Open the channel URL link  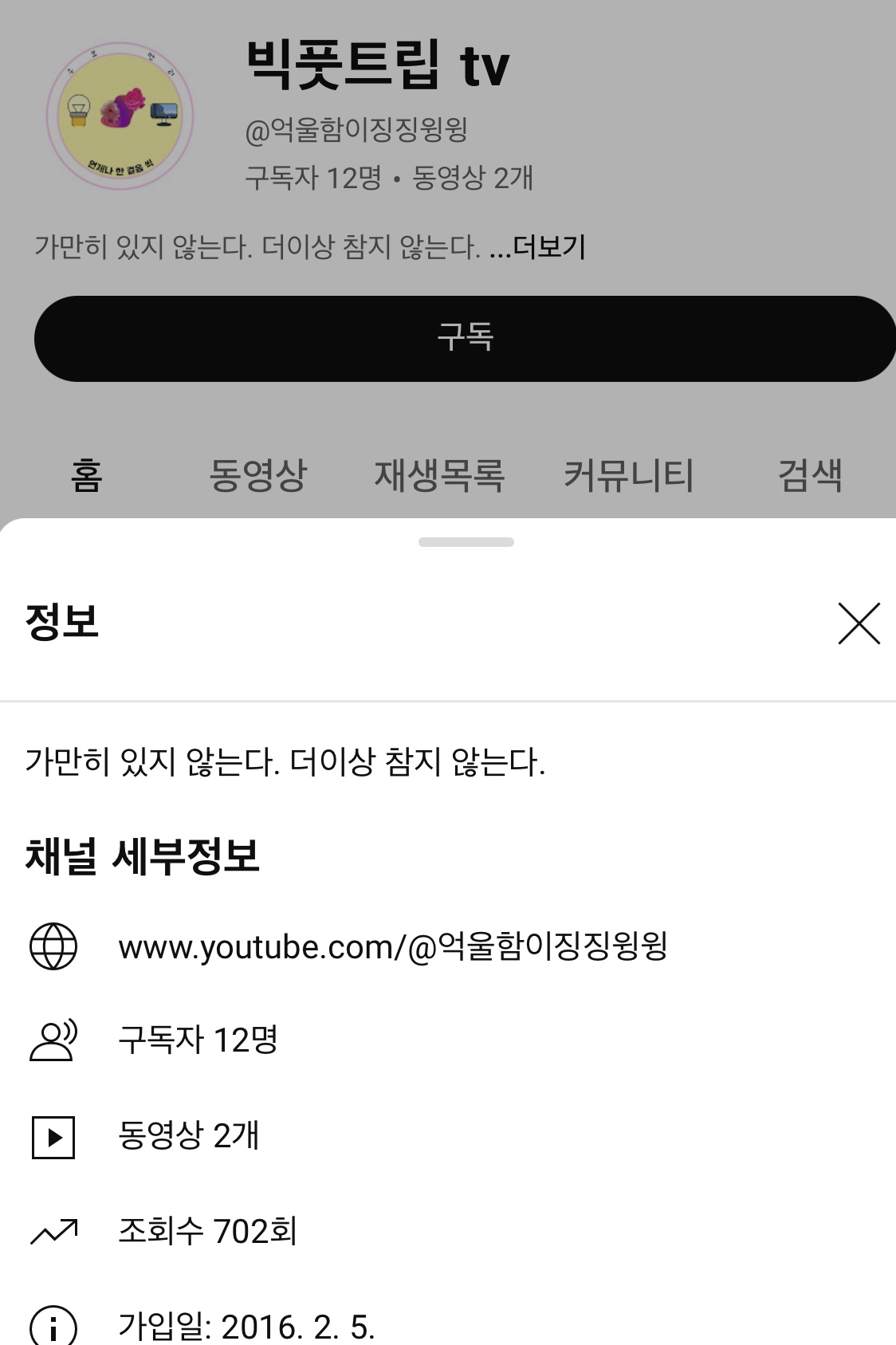click(x=392, y=946)
